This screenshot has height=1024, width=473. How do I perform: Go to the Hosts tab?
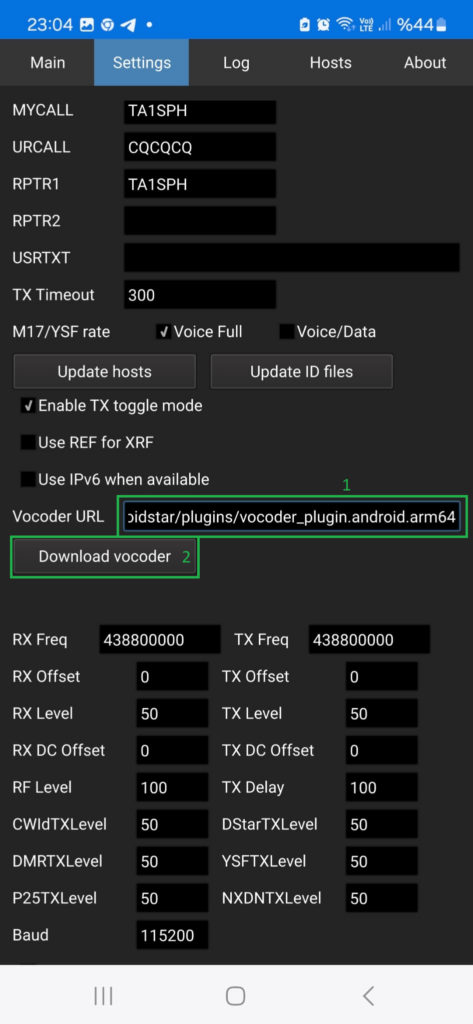(x=331, y=63)
